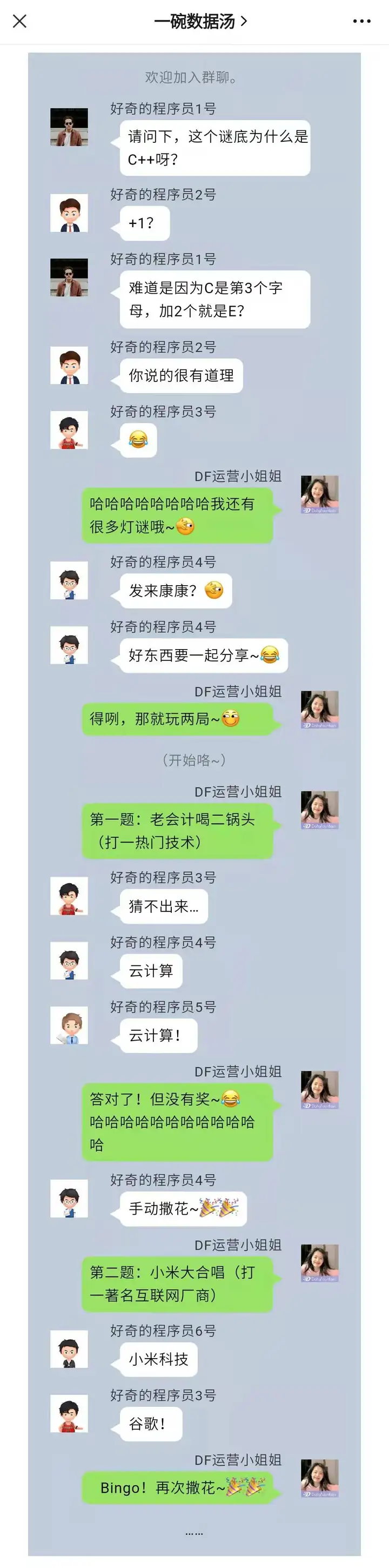Close the article page
The height and width of the screenshot is (1568, 389).
click(19, 21)
